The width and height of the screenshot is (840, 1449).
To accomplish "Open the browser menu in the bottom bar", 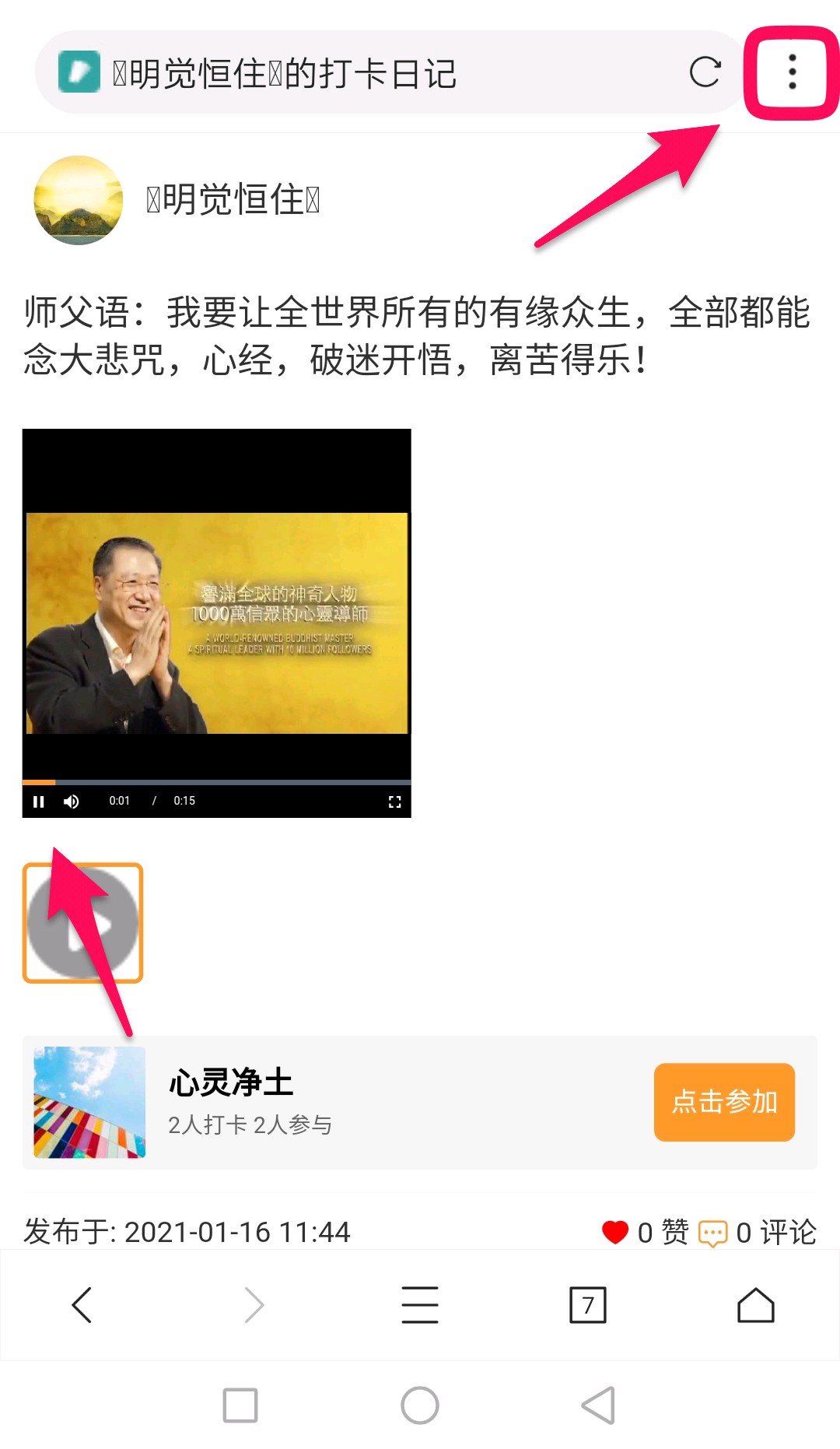I will click(x=420, y=1305).
